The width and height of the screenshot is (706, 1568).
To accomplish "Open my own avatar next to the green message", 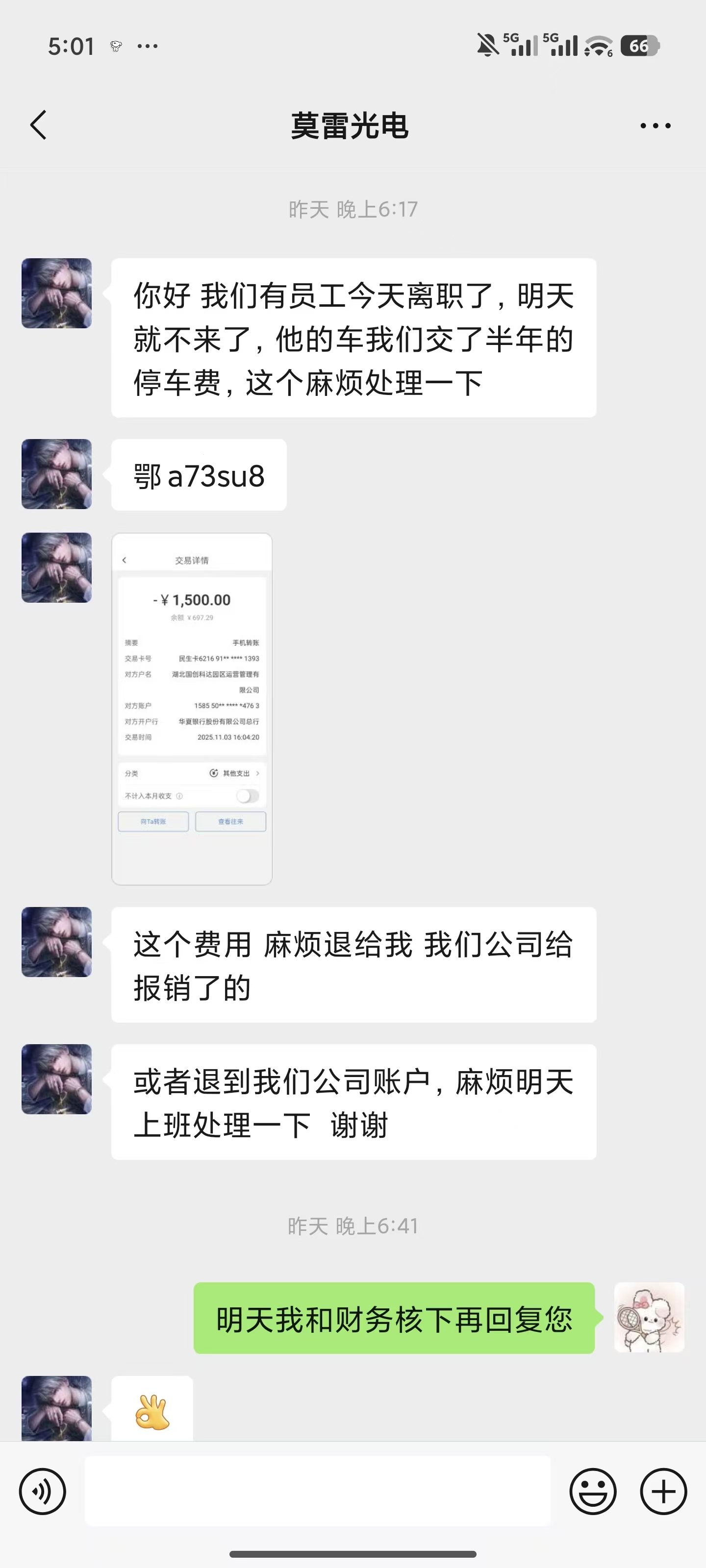I will 649,1318.
